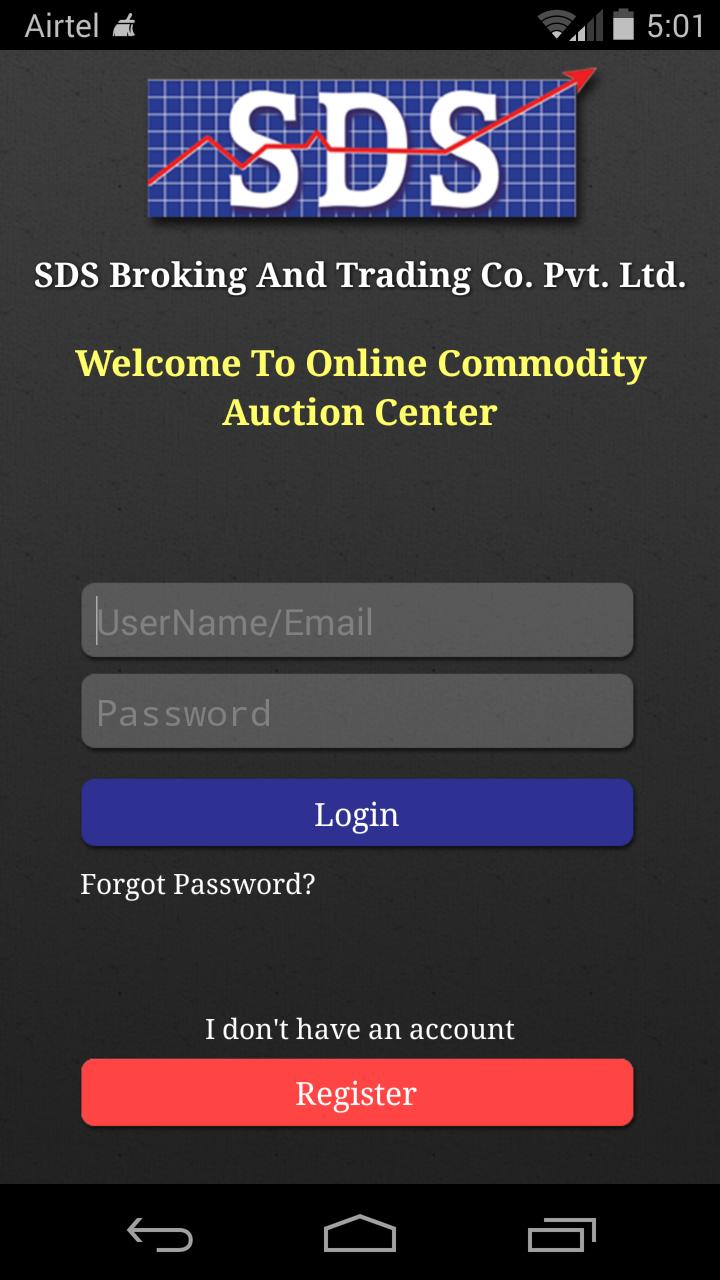Tap the Wi-Fi signal icon
Image resolution: width=720 pixels, height=1280 pixels.
(555, 25)
